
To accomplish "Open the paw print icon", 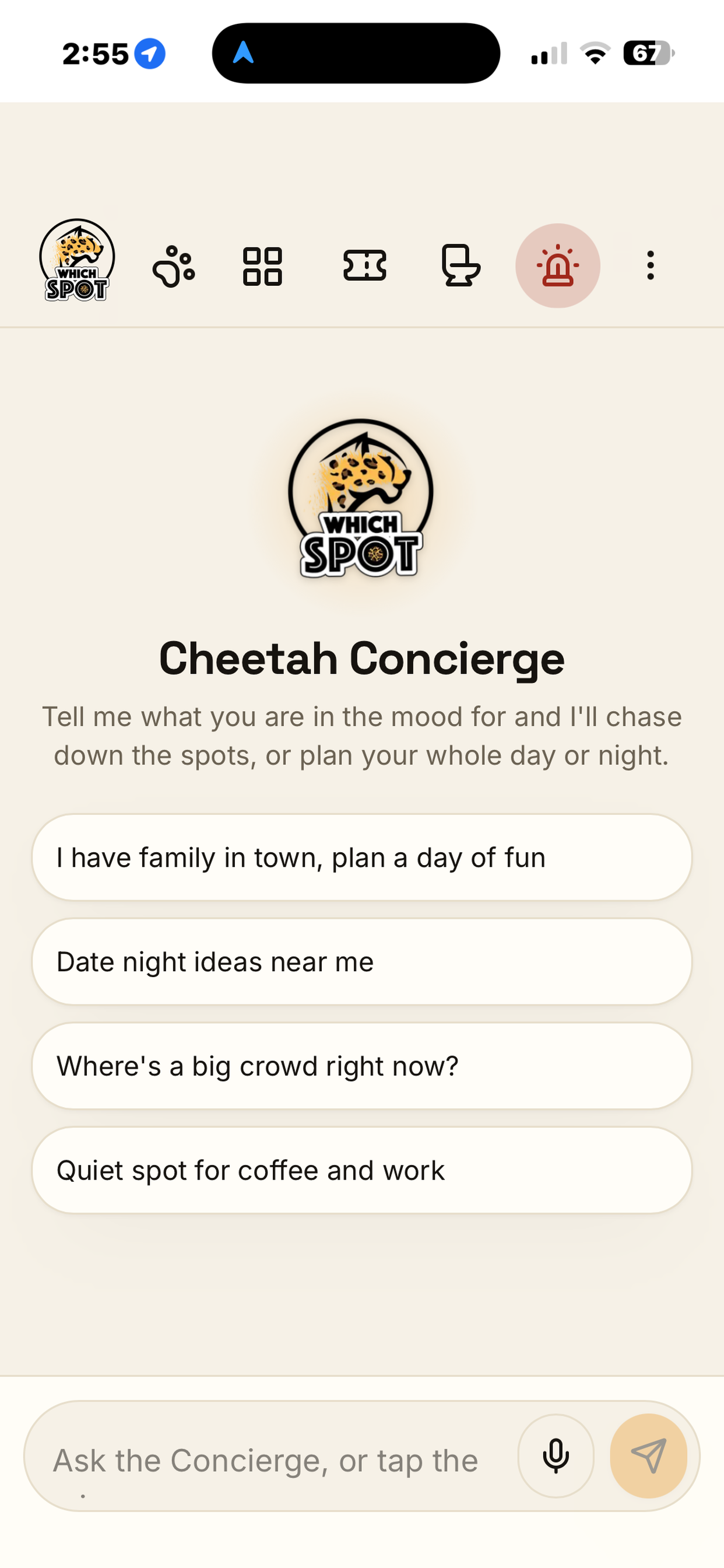I will 173,266.
